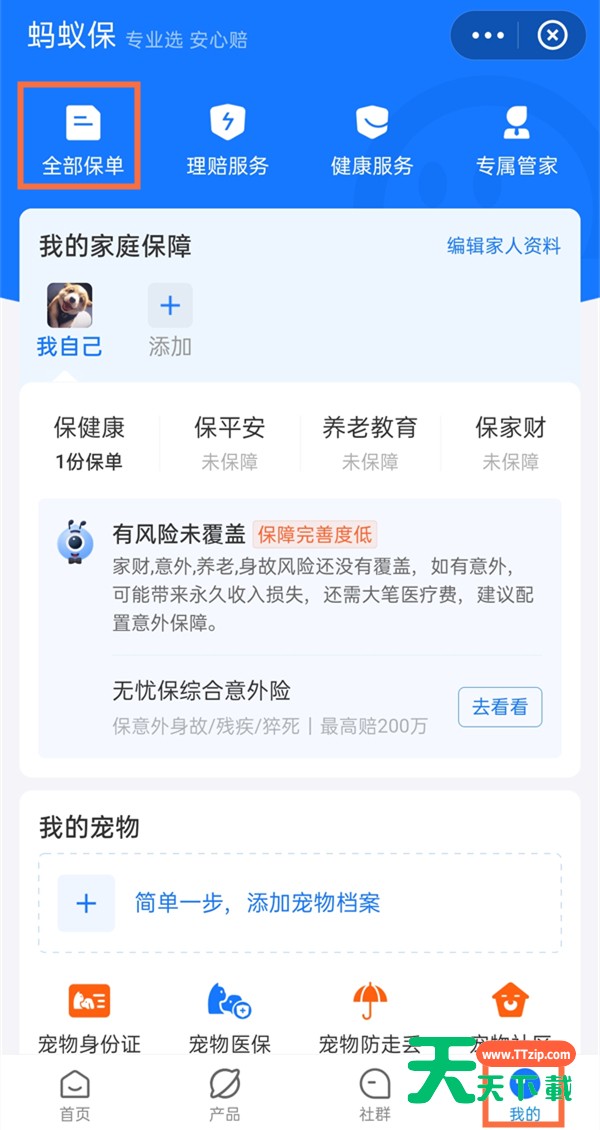View 保家财 coverage category
The width and height of the screenshot is (600, 1130).
coord(510,443)
